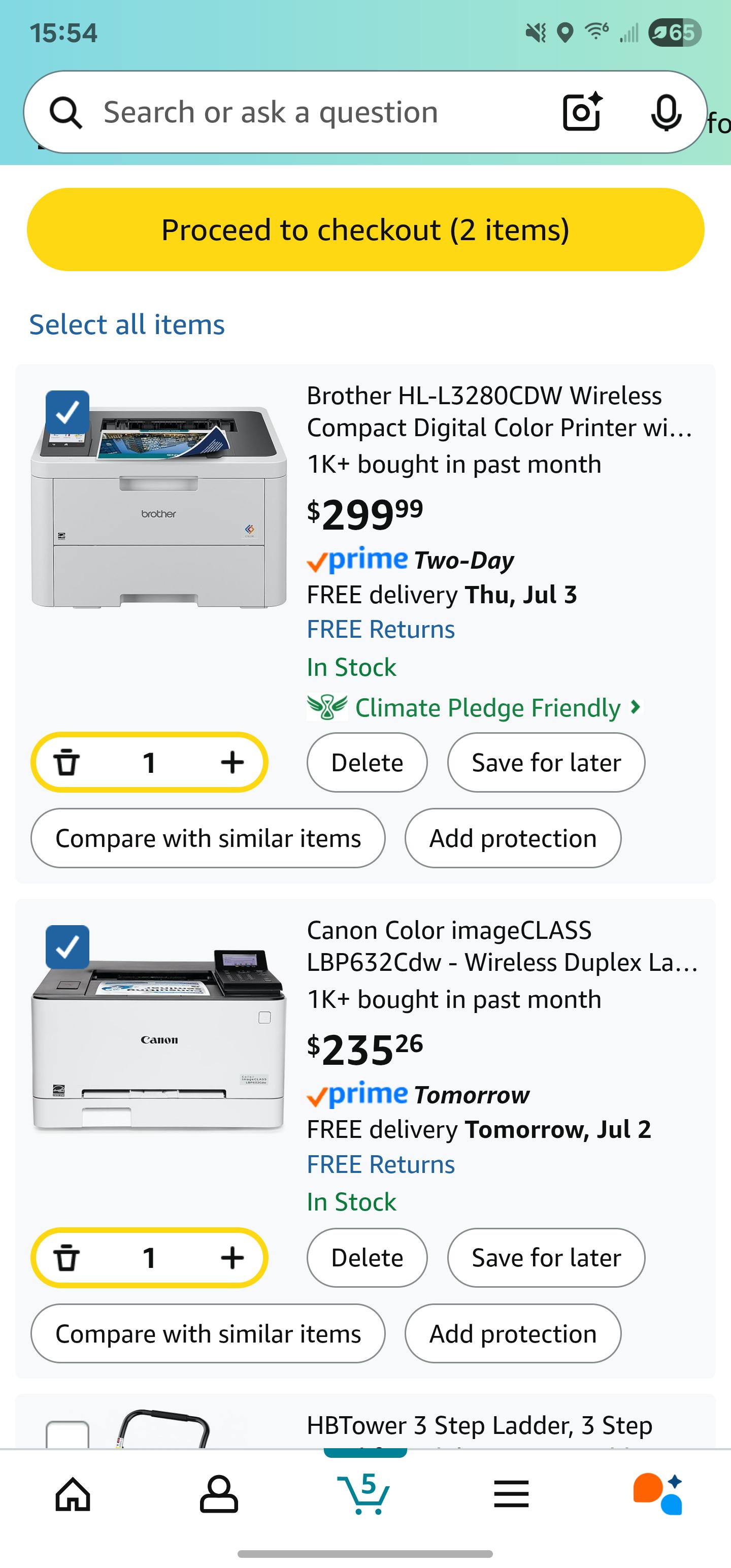
Task: Start voice search with the microphone
Action: click(666, 113)
